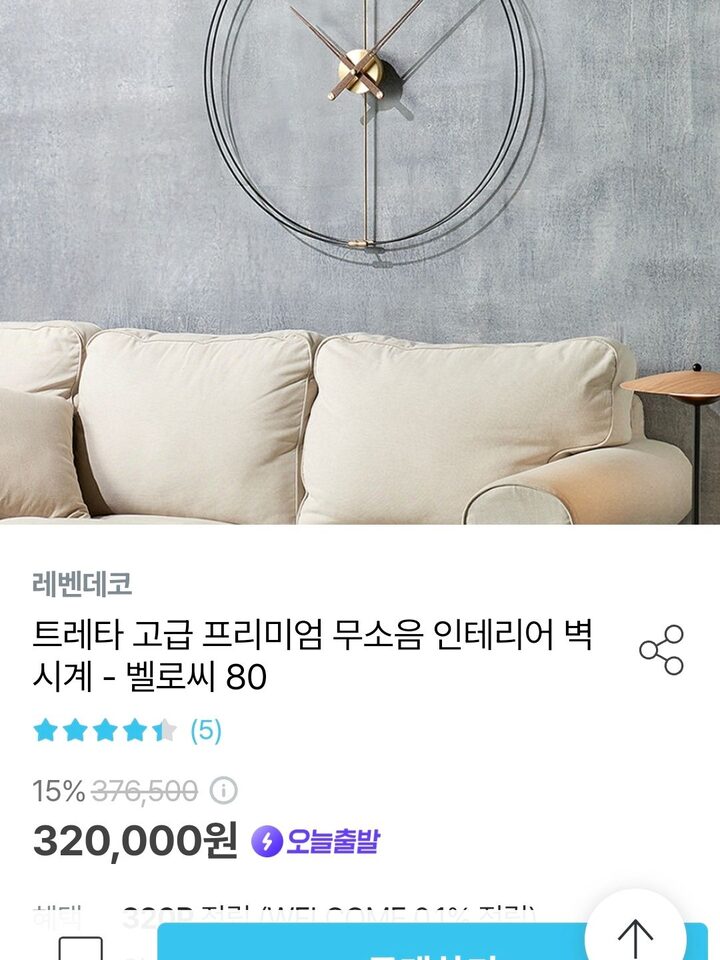Tap the blue purchase button
The image size is (720, 960).
click(400, 945)
